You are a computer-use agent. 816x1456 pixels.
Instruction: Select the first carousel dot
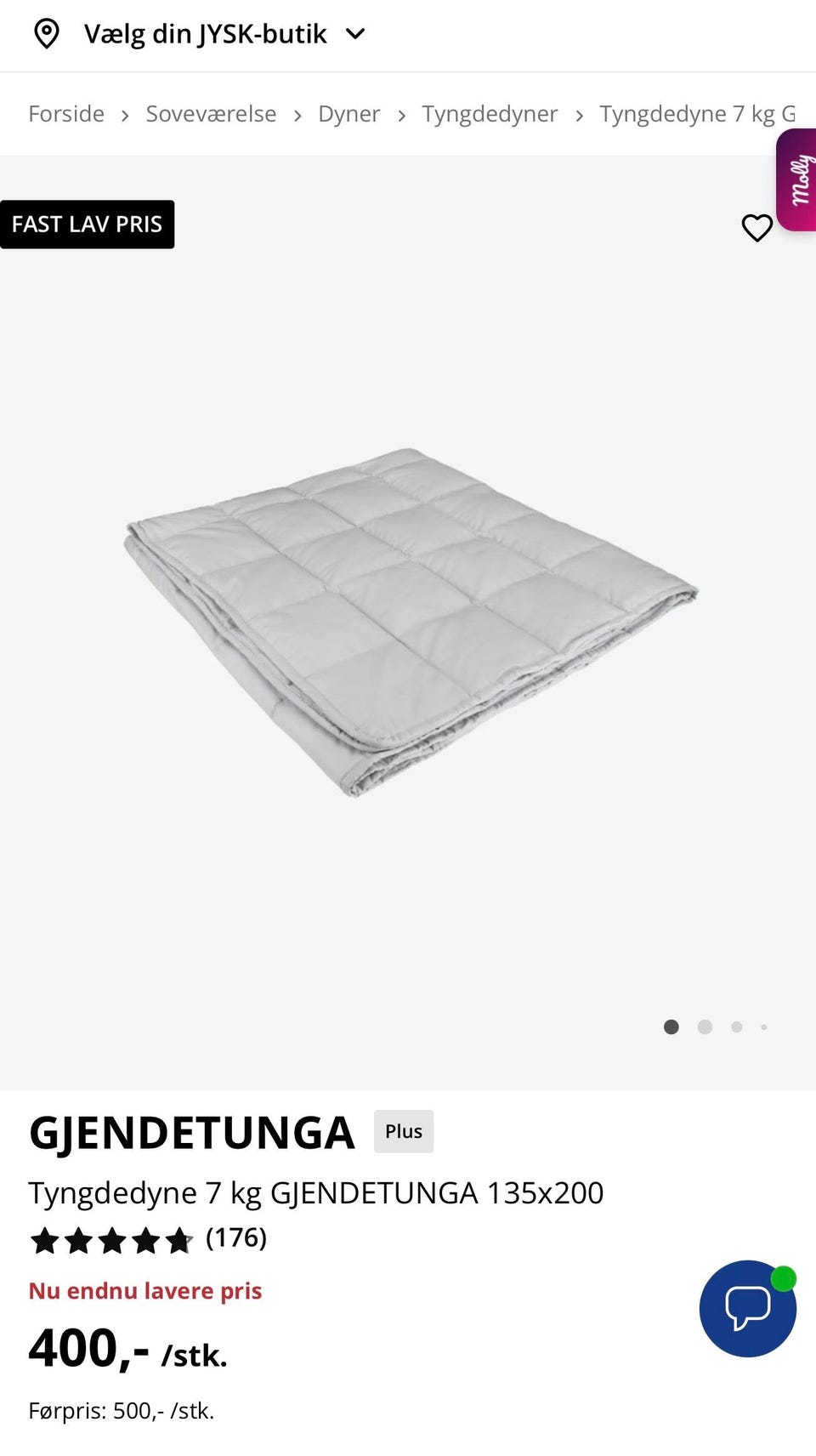click(671, 1027)
